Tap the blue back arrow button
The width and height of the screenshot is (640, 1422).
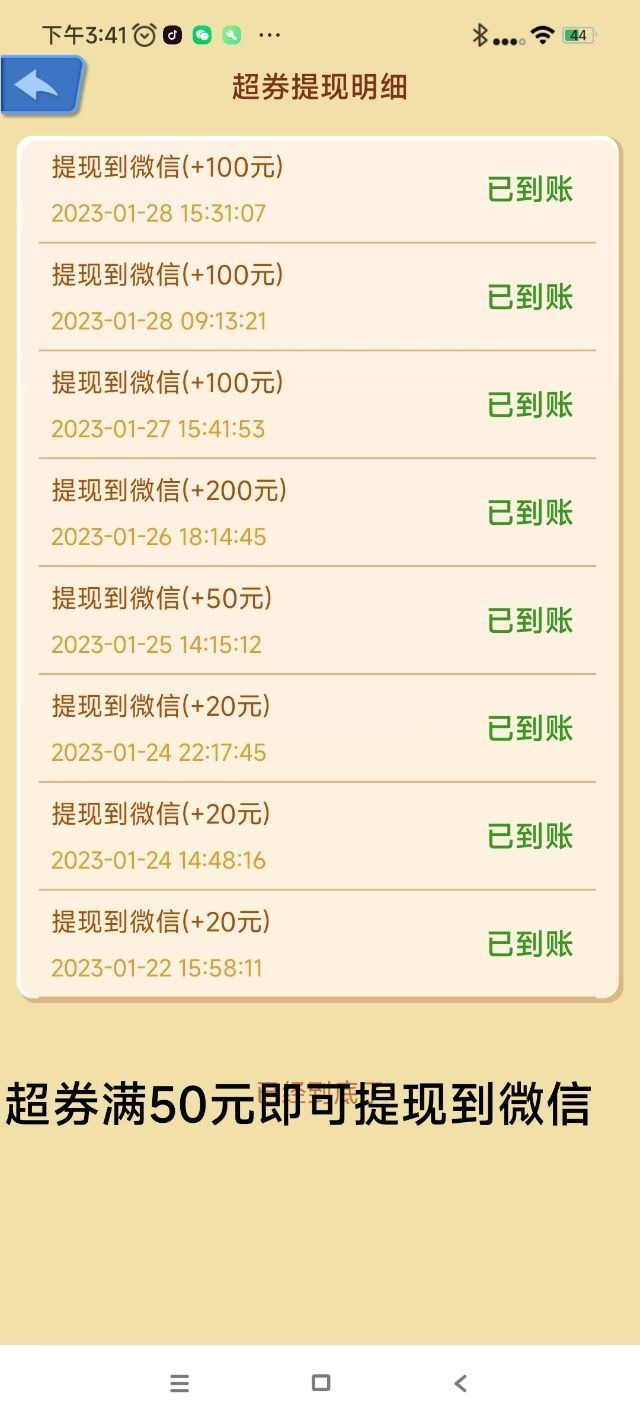tap(40, 85)
